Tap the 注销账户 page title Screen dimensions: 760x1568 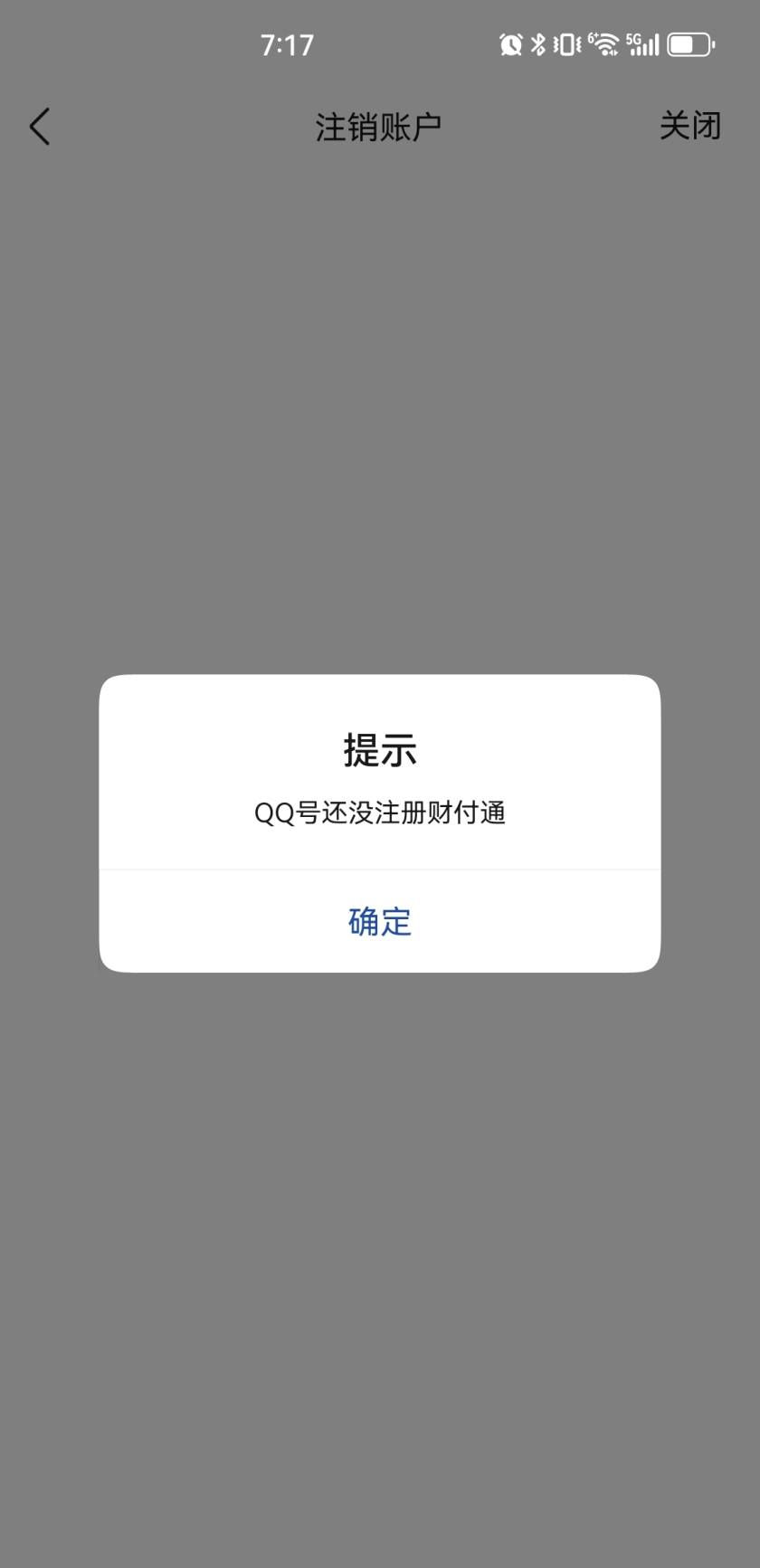tap(379, 127)
